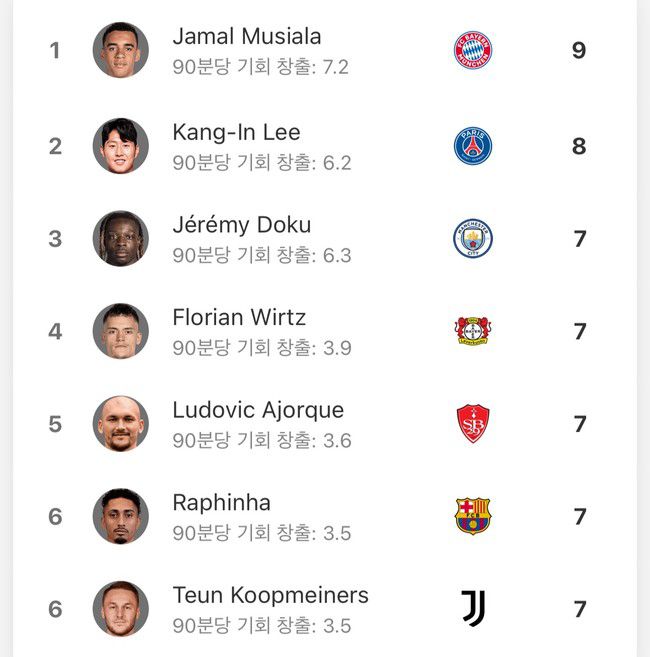Open Kang-In Lee's player row
The height and width of the screenshot is (657, 650).
click(236, 133)
